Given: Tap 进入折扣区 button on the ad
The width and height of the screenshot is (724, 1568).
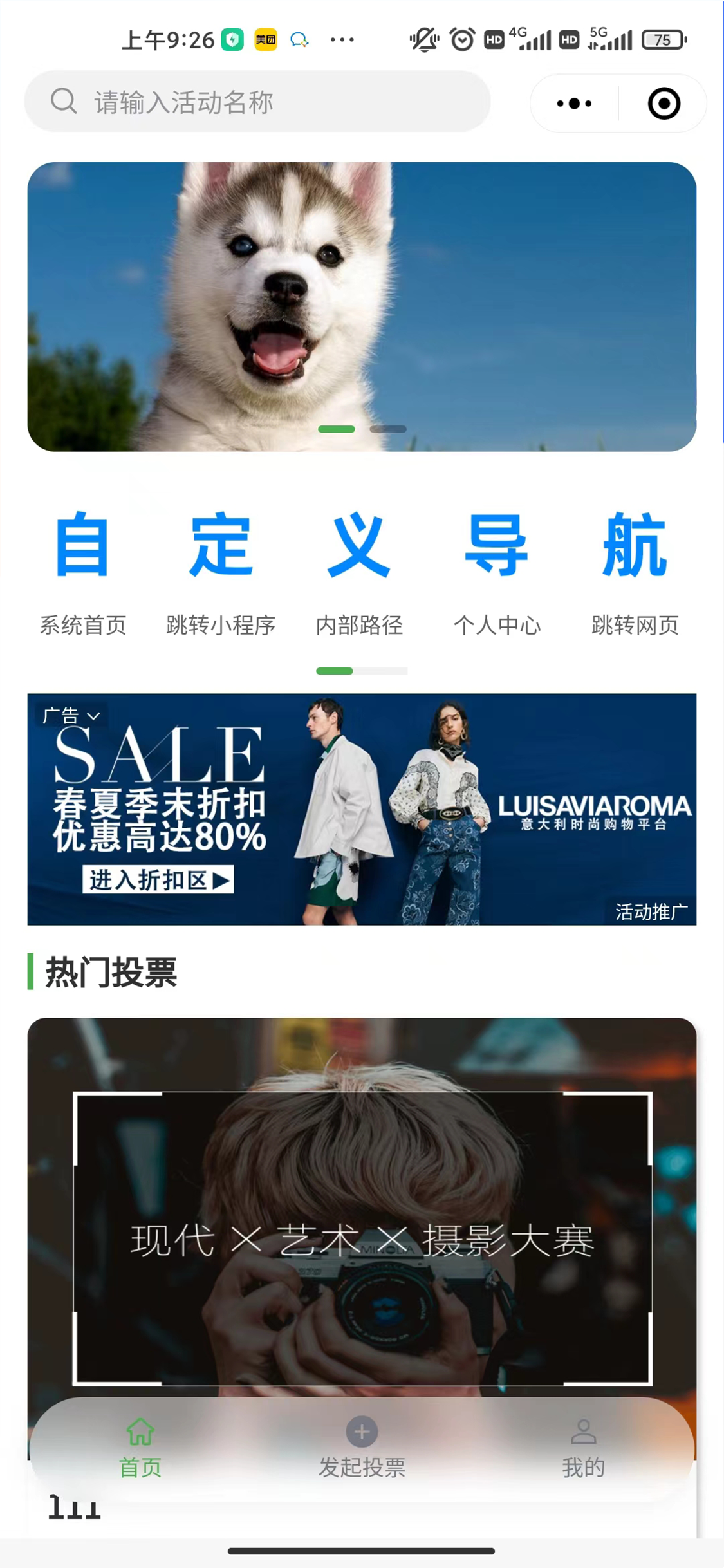Looking at the screenshot, I should (x=158, y=879).
